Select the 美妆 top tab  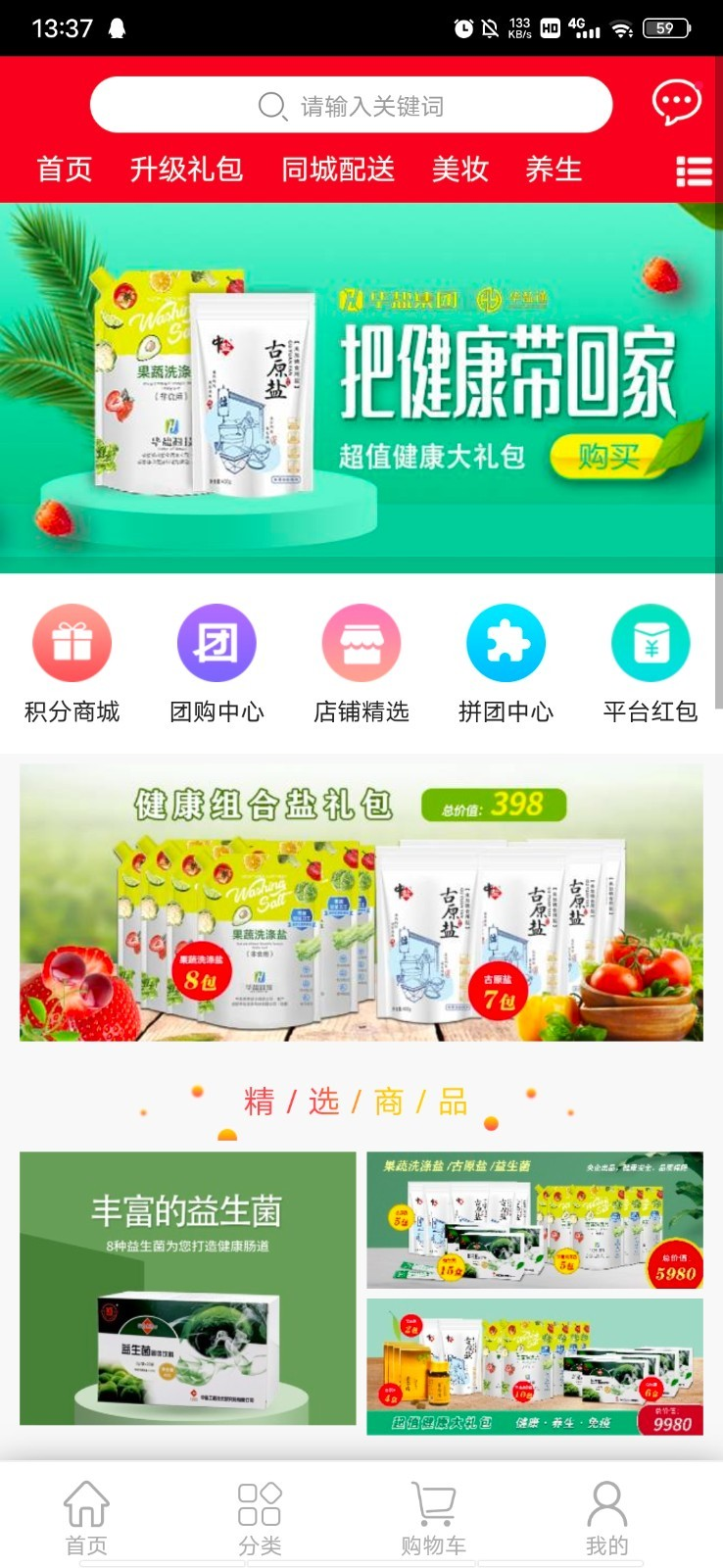point(459,170)
